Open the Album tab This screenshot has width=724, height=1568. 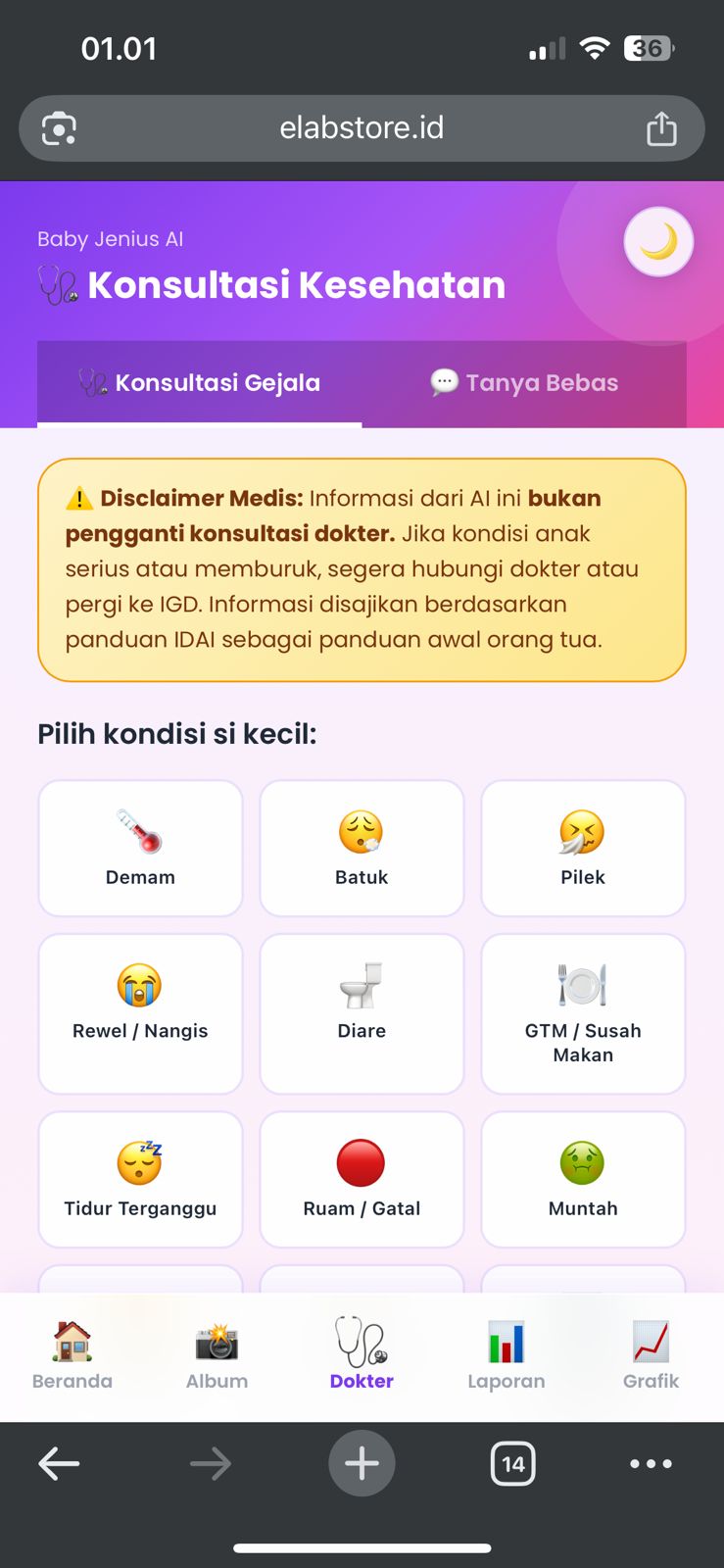coord(217,1356)
